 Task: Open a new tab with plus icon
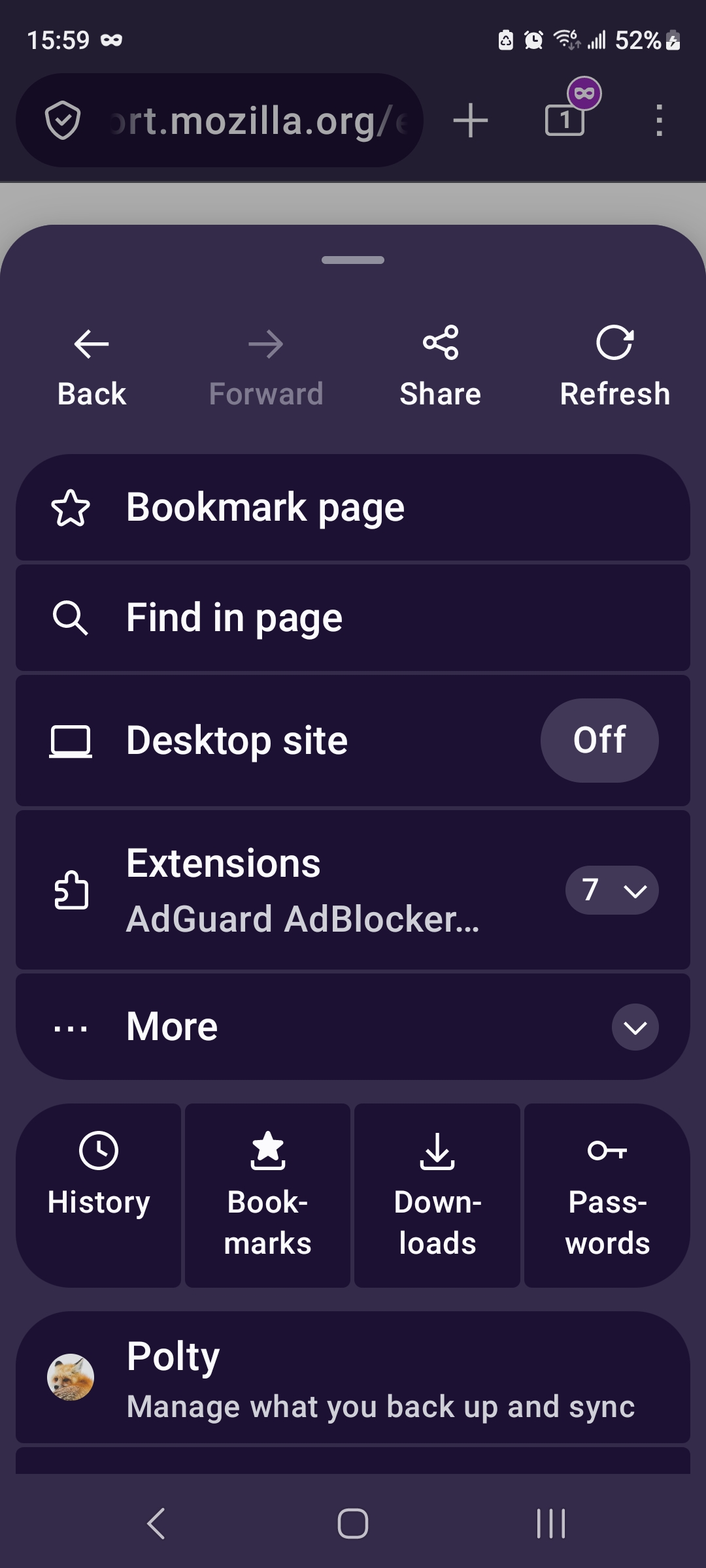pos(471,121)
